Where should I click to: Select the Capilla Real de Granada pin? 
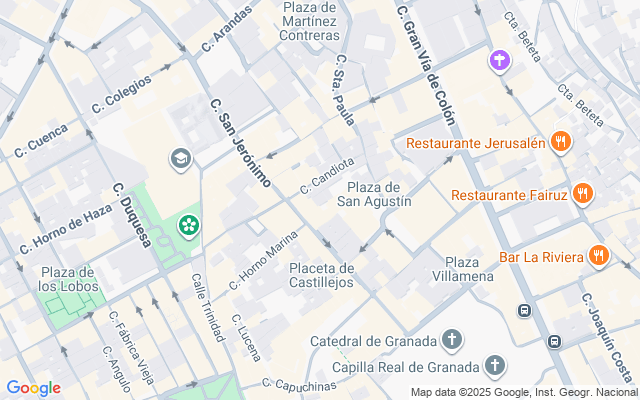[494, 364]
